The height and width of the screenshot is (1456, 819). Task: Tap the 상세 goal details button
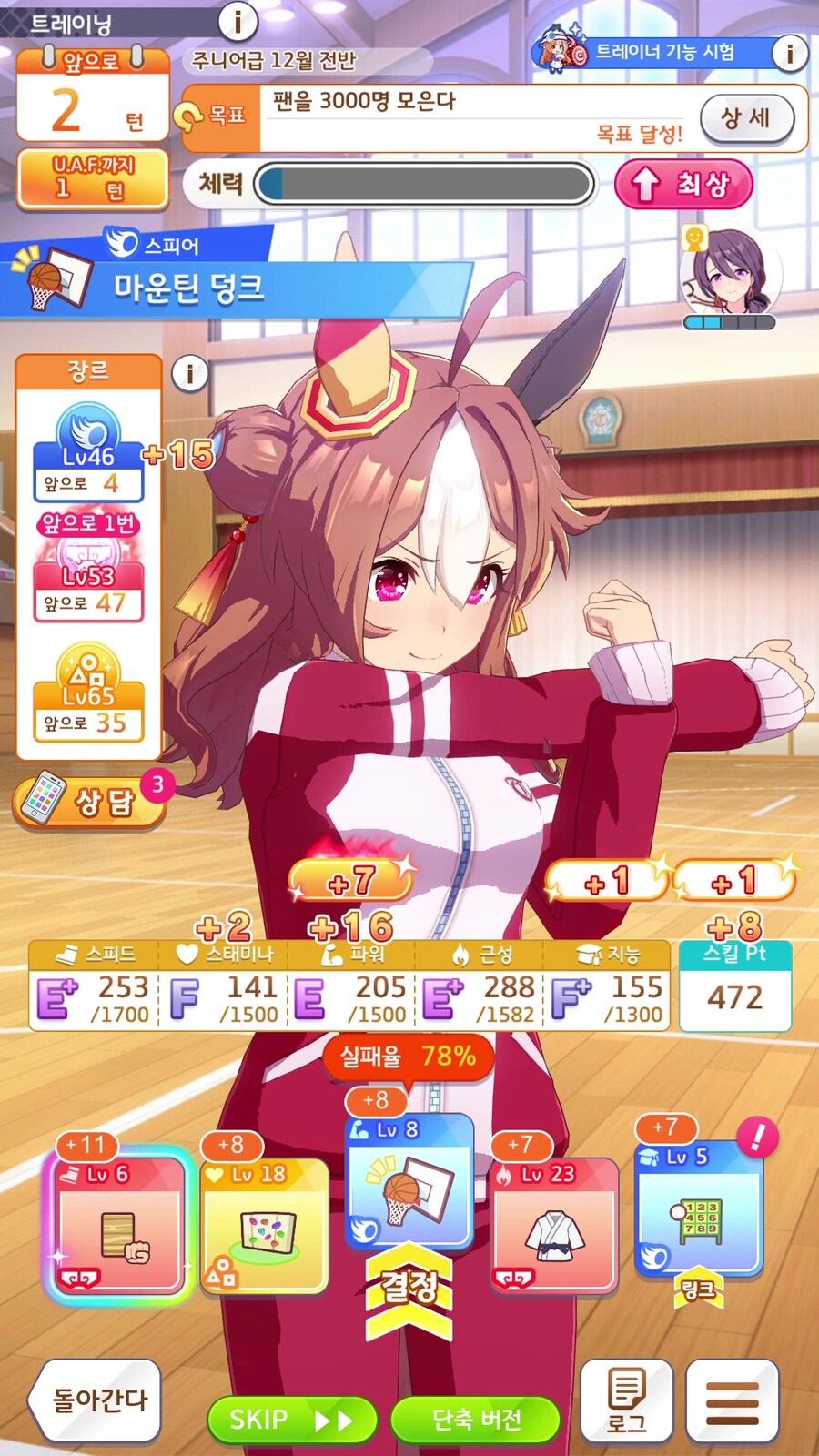tap(746, 118)
